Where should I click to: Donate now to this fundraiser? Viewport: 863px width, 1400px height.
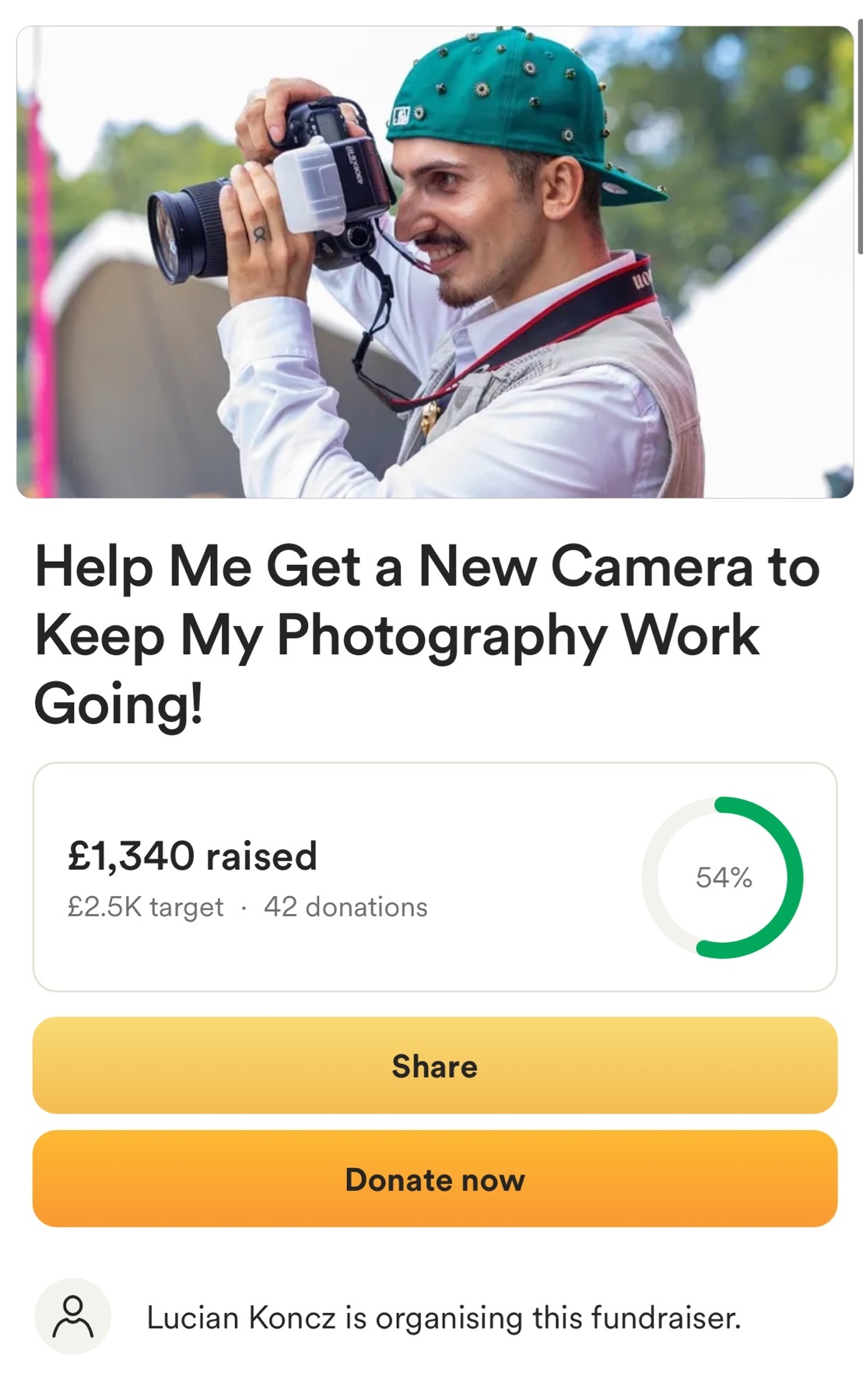coord(434,1179)
